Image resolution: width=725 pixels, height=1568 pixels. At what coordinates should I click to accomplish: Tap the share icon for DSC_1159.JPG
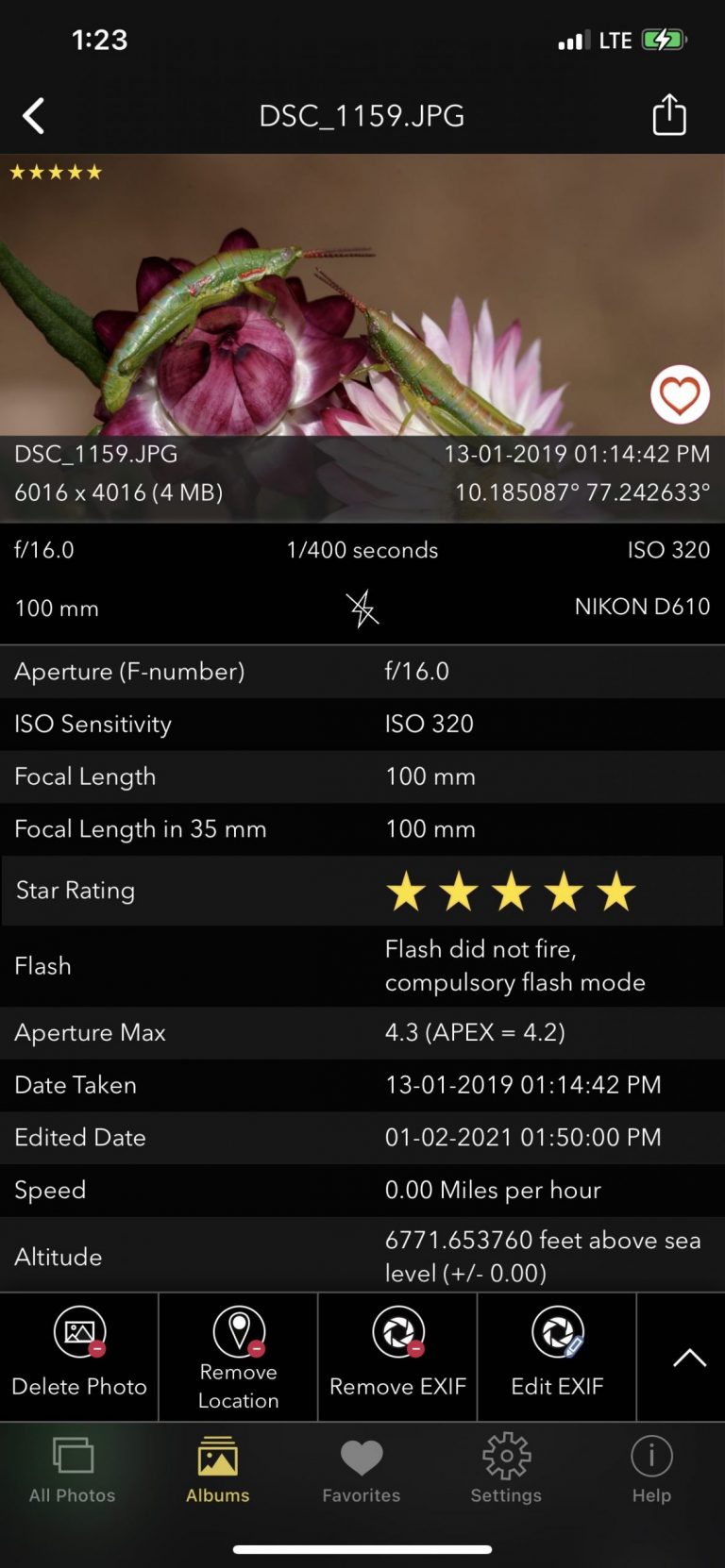tap(668, 115)
